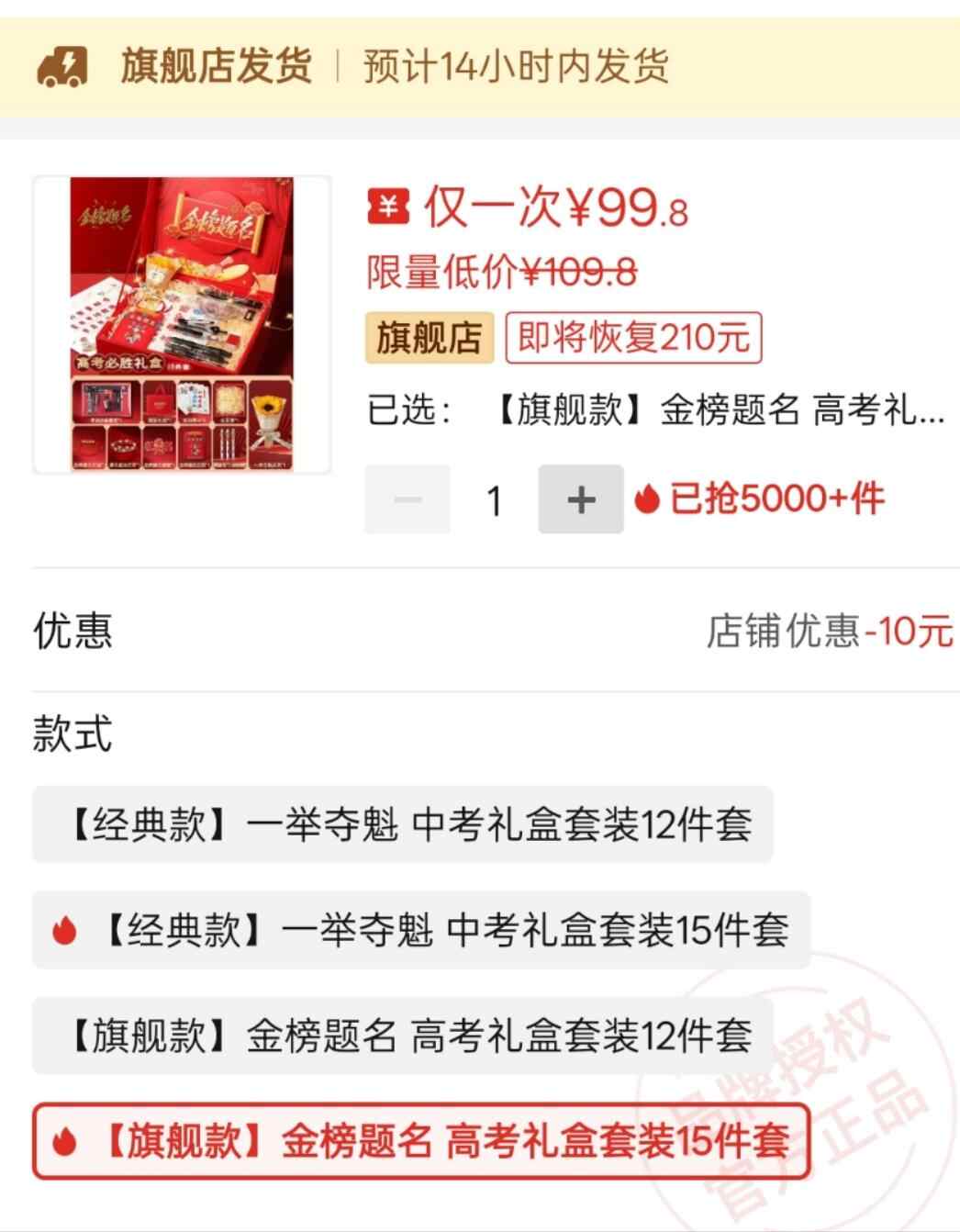Open the product preview image
Viewport: 960px width, 1232px height.
pos(182,325)
